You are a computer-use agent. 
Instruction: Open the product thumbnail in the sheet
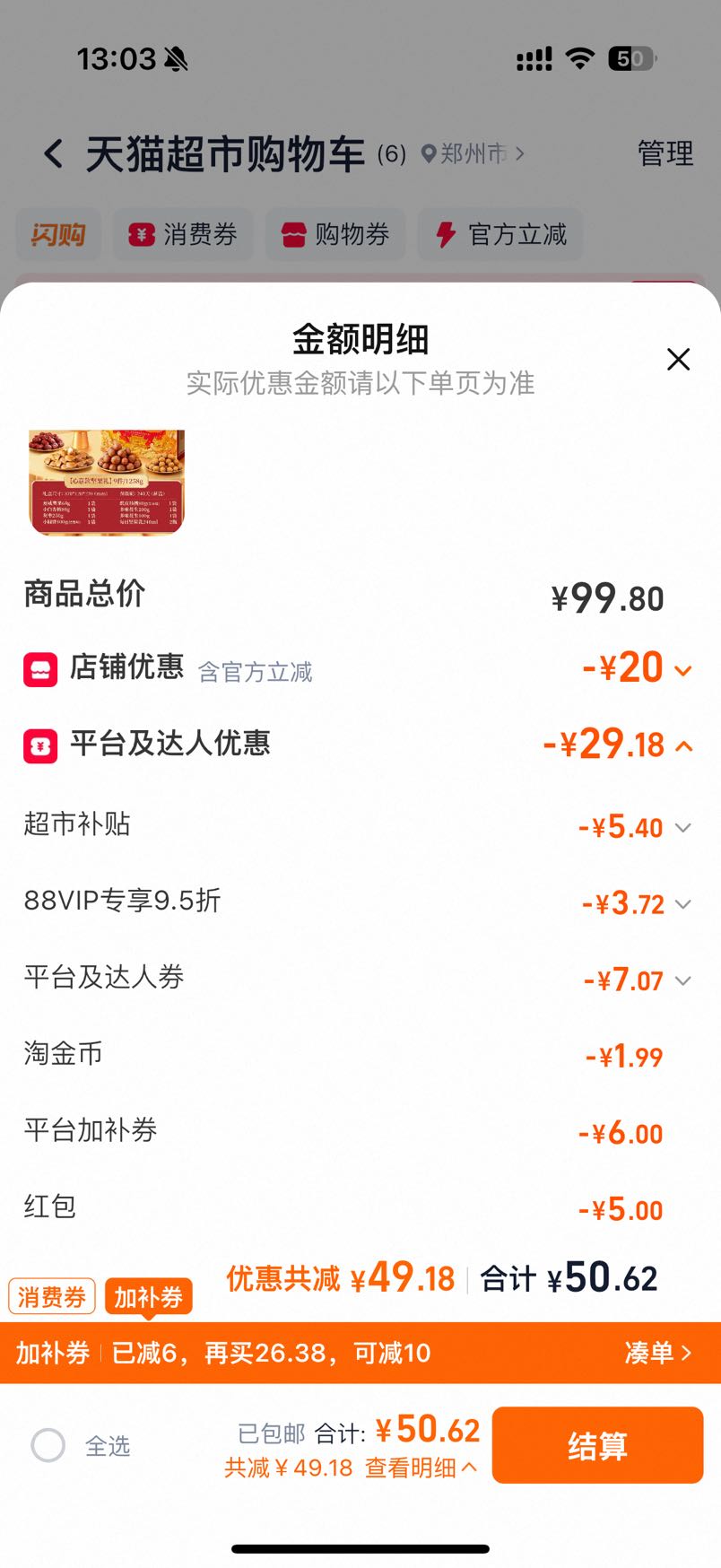[107, 482]
